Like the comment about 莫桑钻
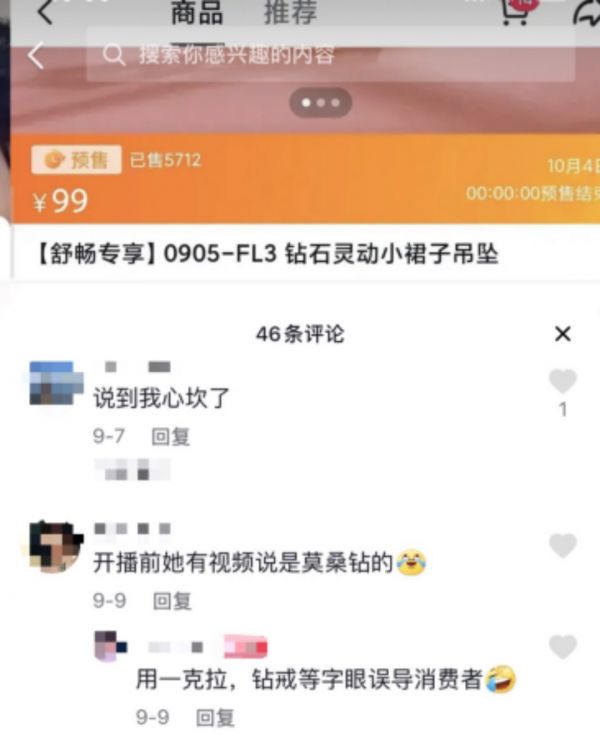600x744 pixels. pos(563,546)
